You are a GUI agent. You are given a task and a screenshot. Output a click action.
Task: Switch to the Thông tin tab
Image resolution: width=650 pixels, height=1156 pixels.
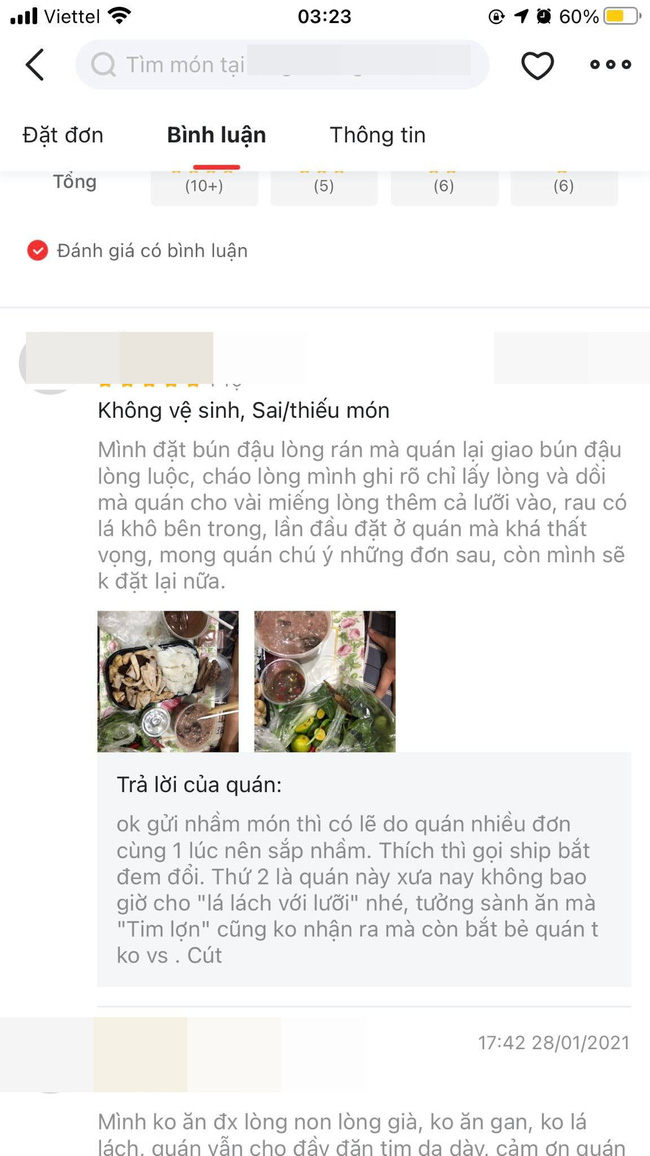[x=377, y=135]
